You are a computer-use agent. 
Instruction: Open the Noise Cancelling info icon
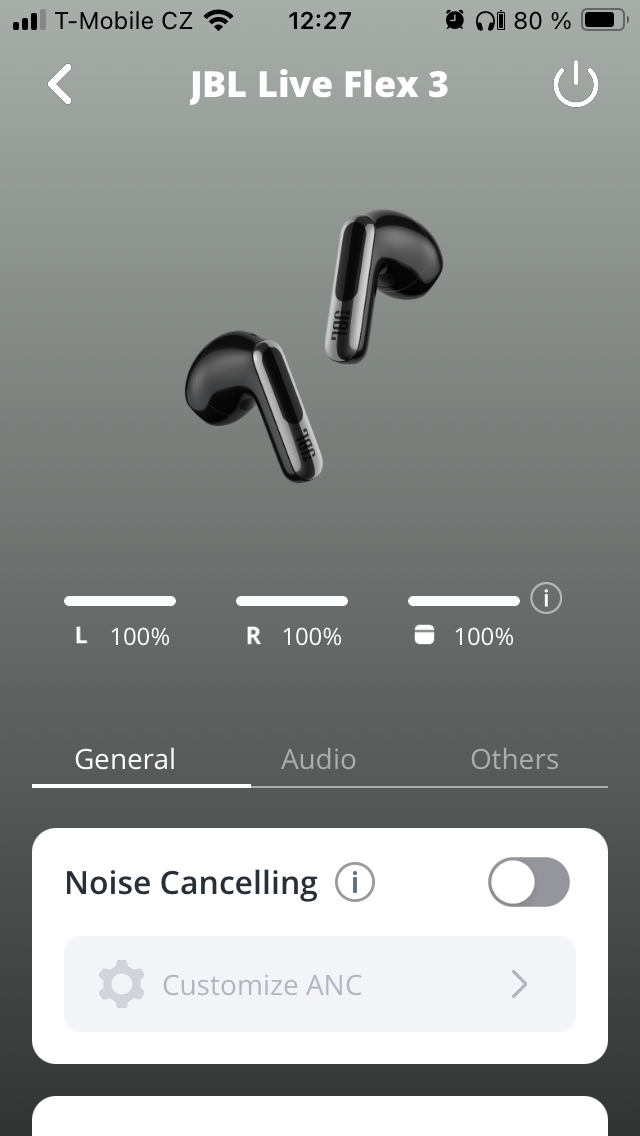355,883
